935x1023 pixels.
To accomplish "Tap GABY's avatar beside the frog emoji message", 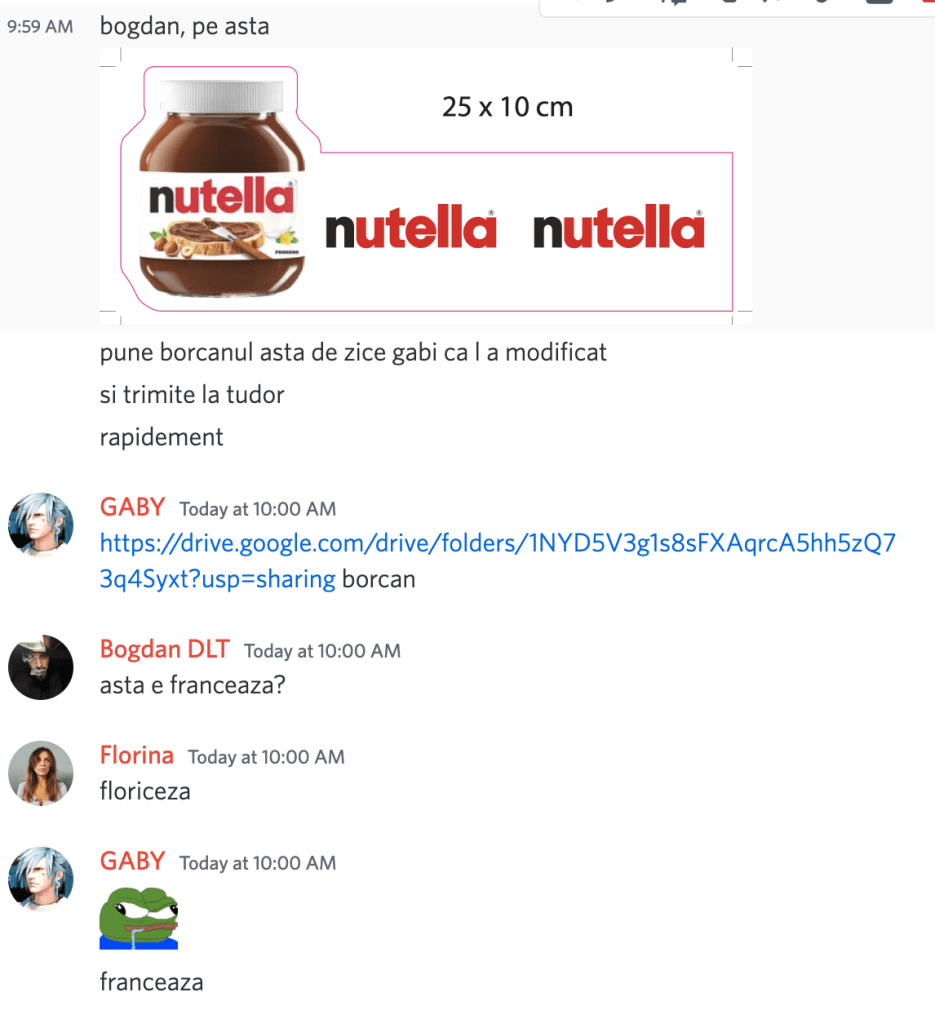I will click(41, 879).
